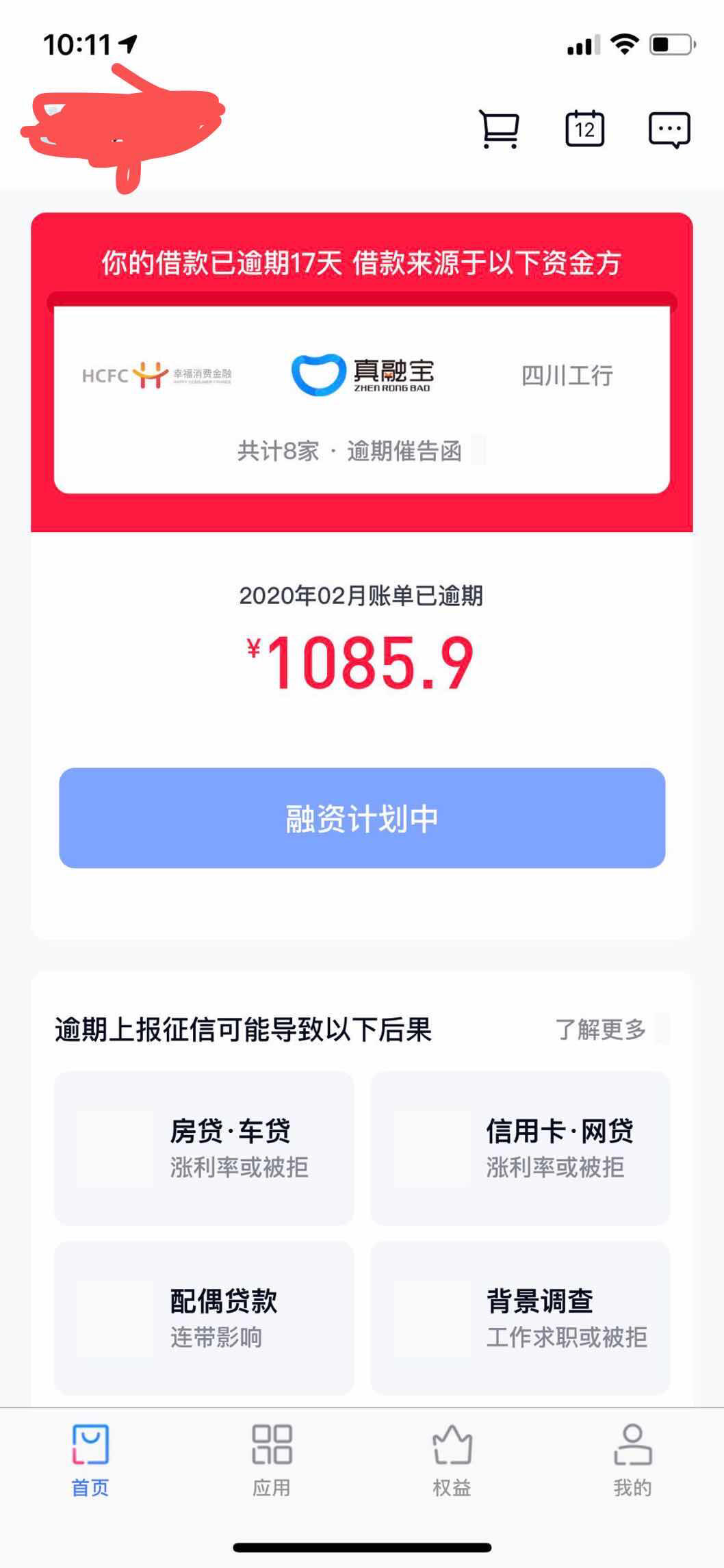The image size is (724, 1568).
Task: Tap the 融资计划中 button
Action: pyautogui.click(x=362, y=815)
